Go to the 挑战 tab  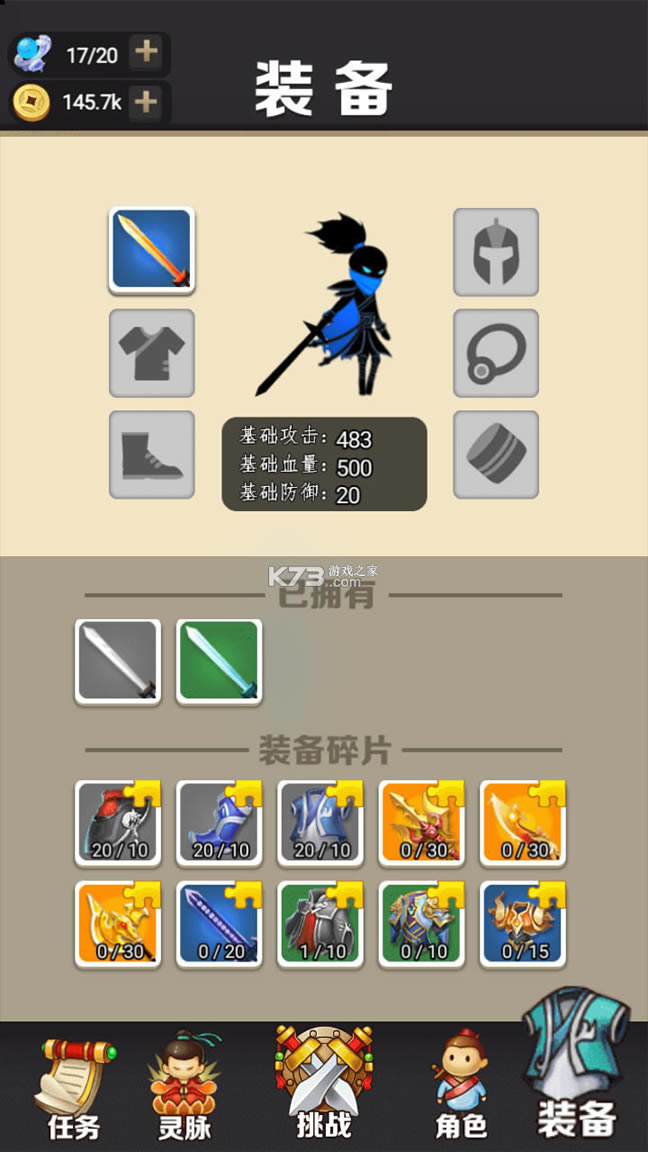pos(324,1085)
